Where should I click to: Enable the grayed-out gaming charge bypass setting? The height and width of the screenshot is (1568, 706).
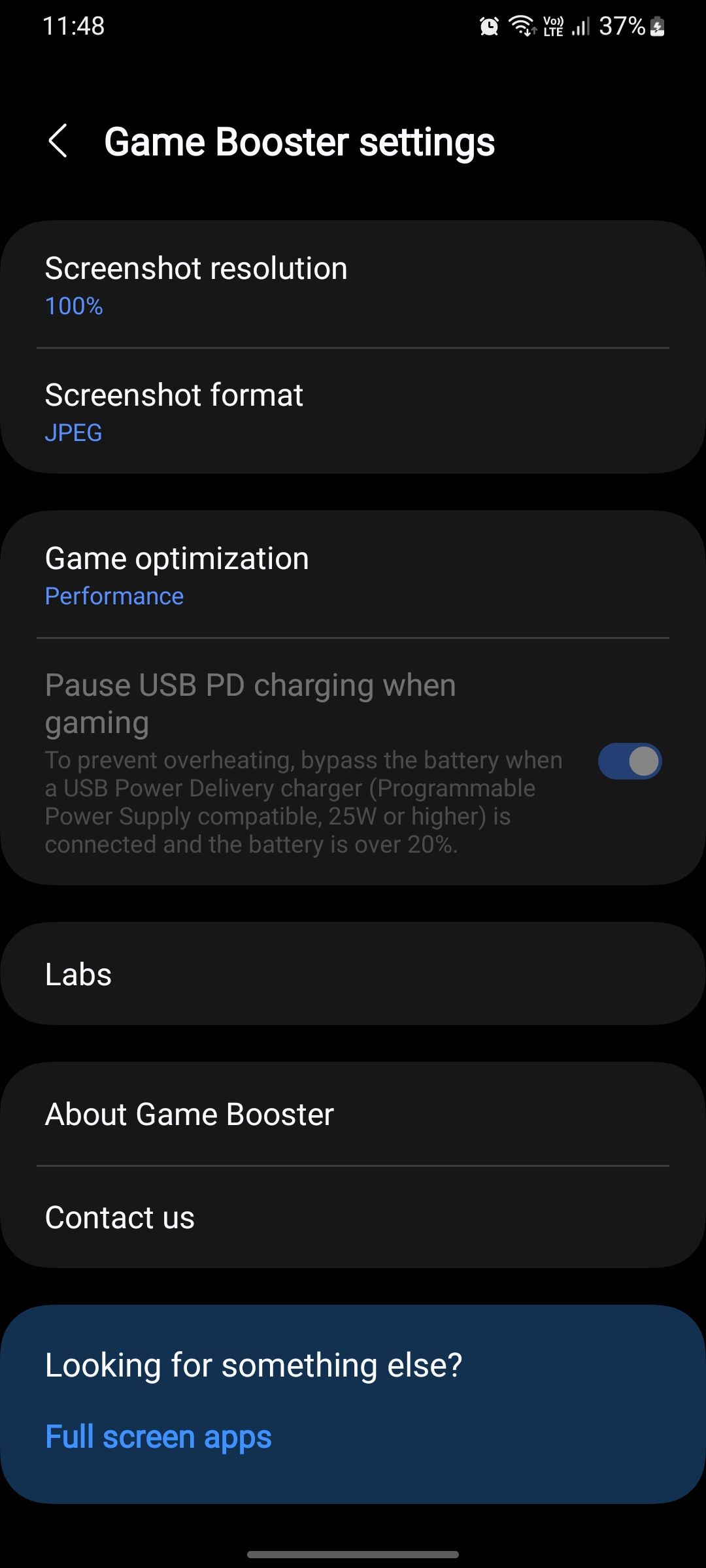630,760
